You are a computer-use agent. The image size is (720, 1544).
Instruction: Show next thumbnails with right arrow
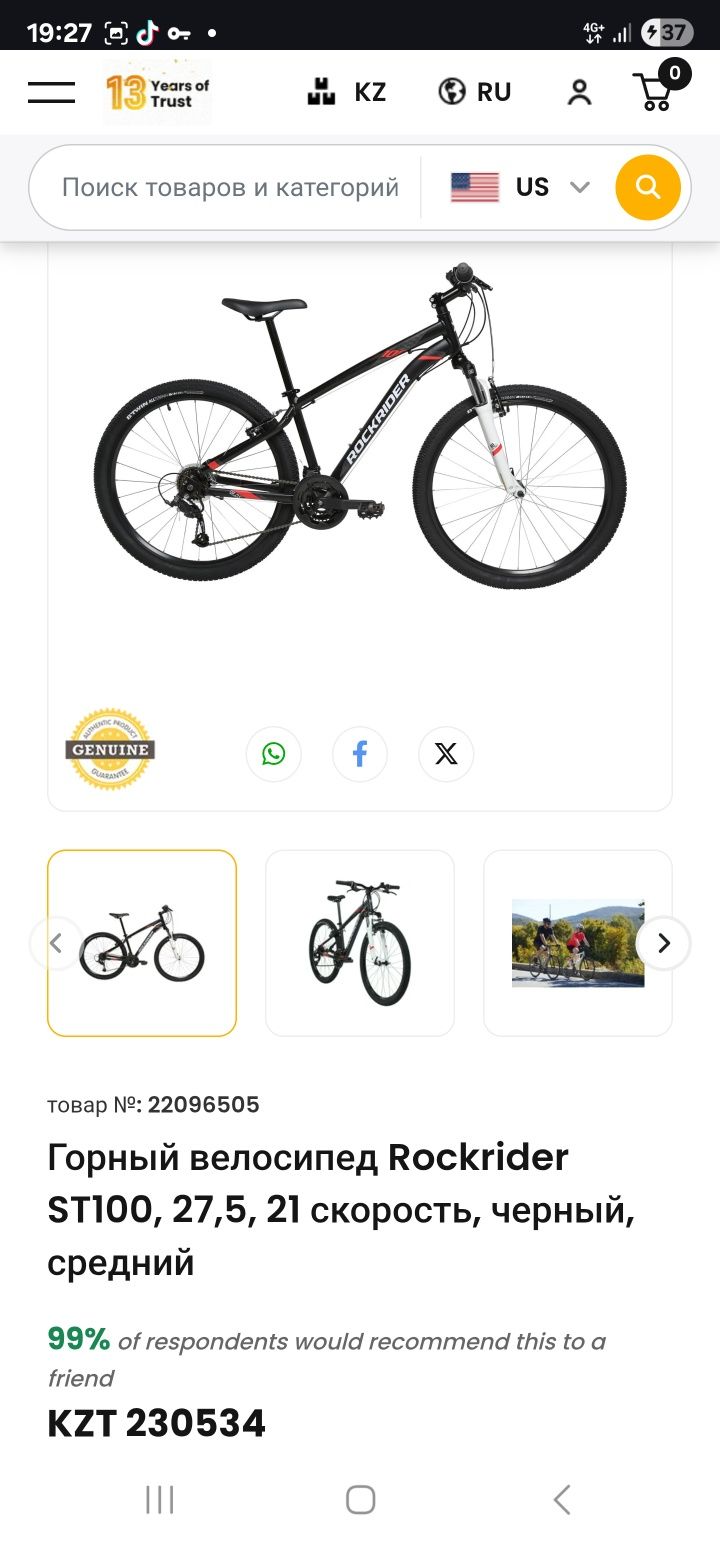point(663,943)
